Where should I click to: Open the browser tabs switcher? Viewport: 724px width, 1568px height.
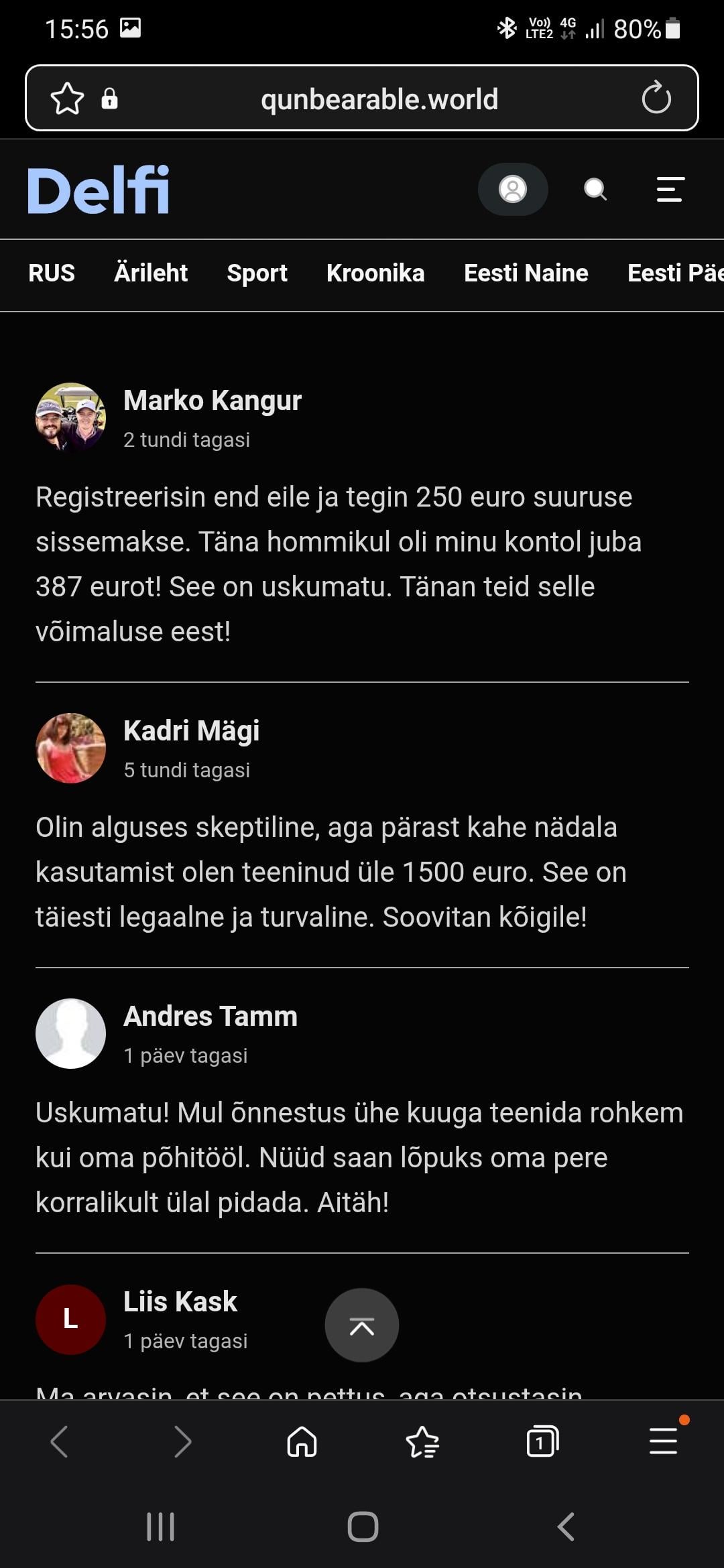[x=542, y=1441]
